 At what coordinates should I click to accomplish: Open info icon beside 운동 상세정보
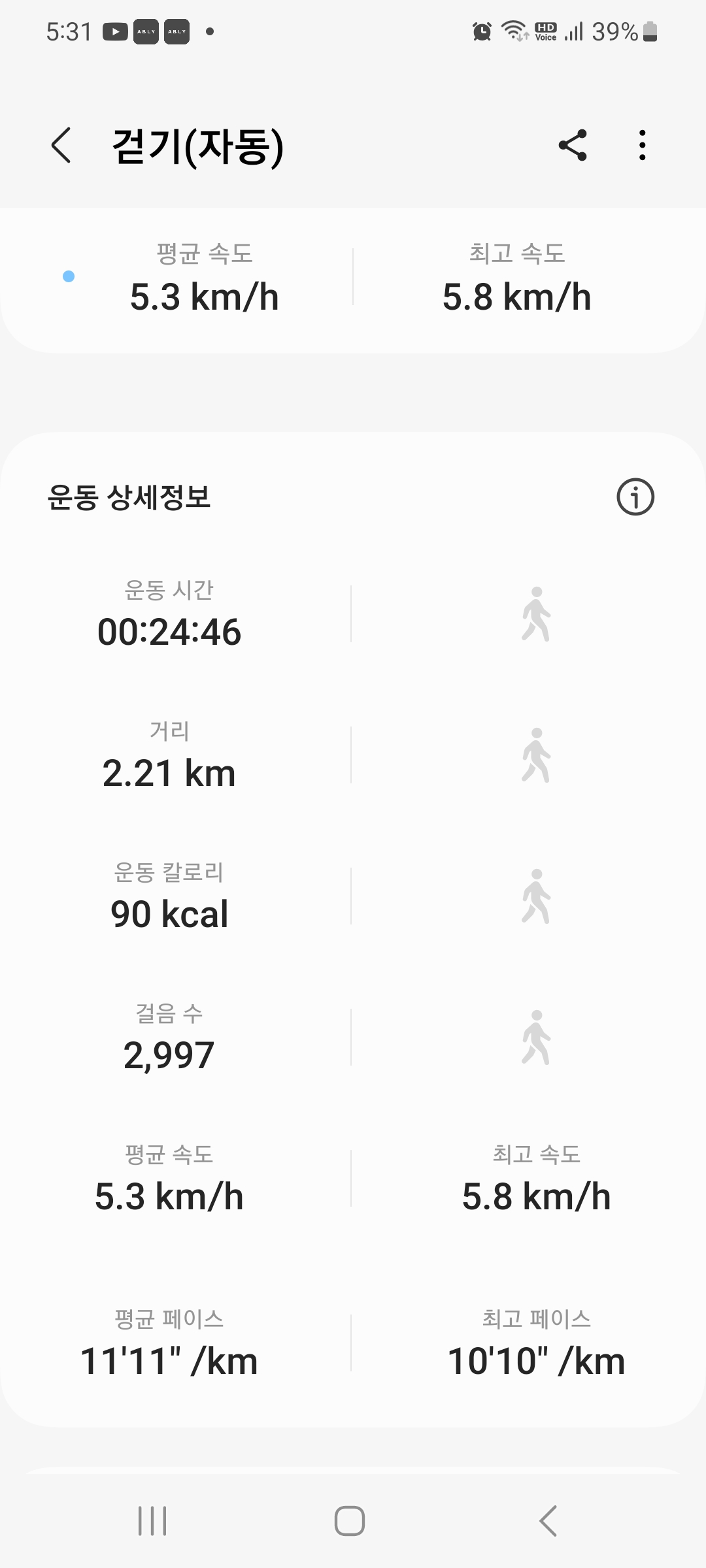[x=635, y=497]
